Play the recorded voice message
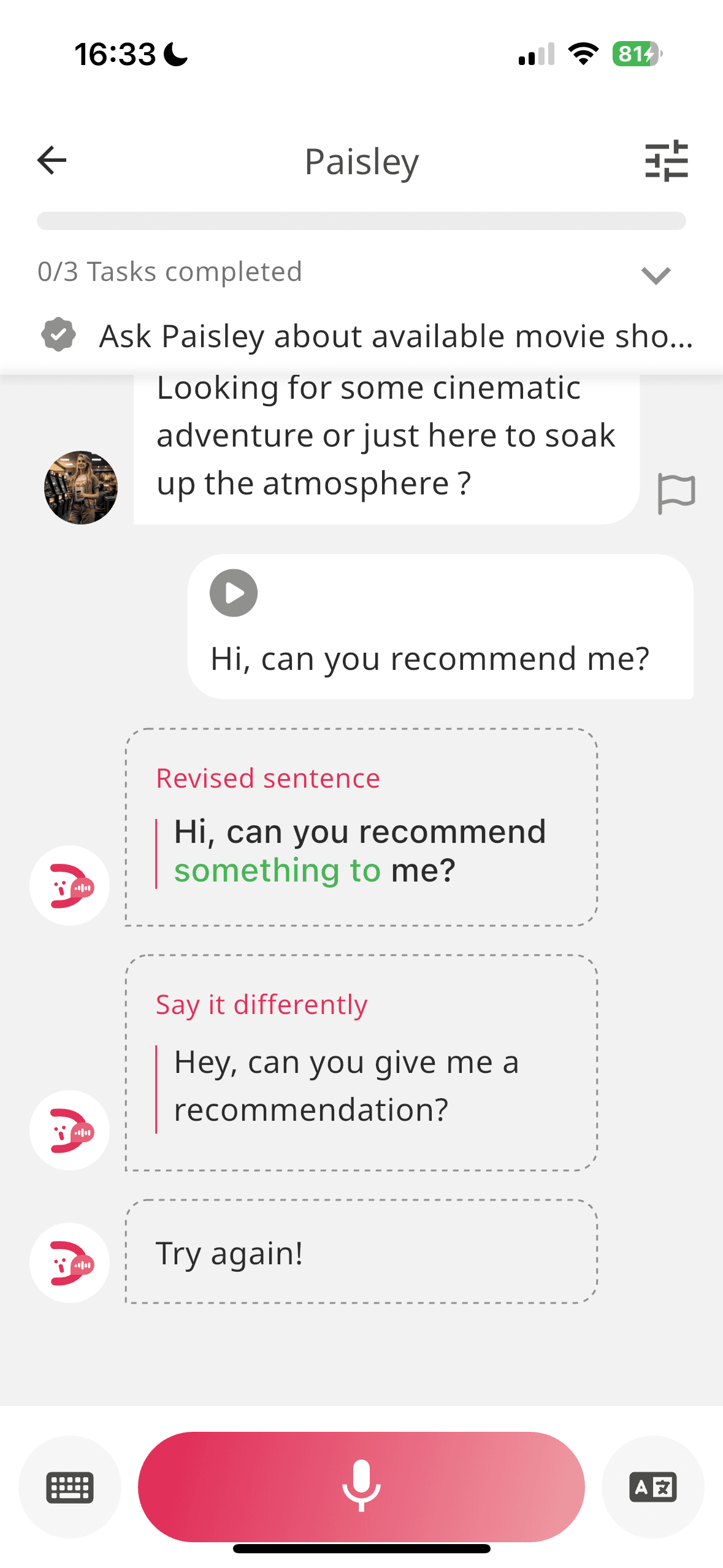 (232, 592)
